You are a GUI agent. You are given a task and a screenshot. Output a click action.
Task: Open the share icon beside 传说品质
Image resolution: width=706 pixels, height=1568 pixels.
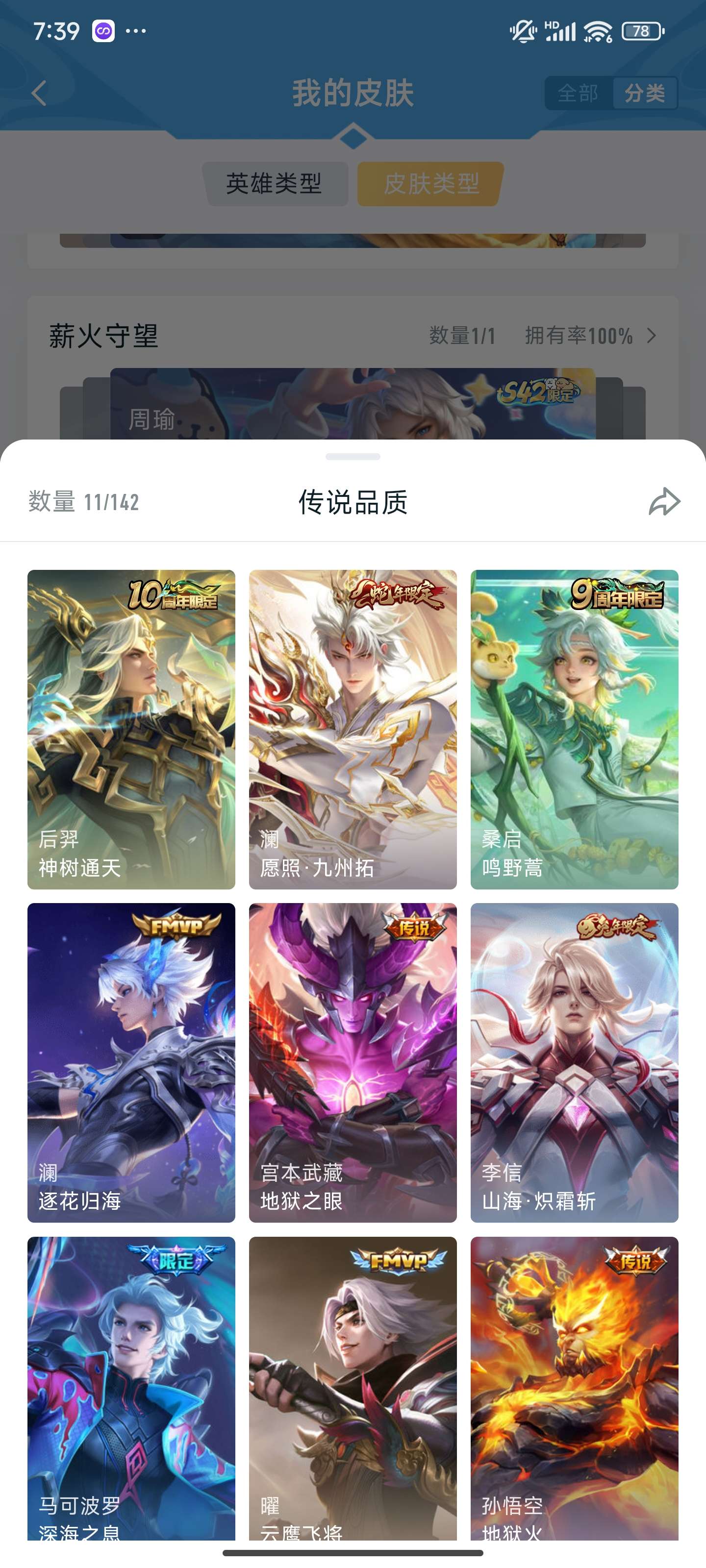point(663,502)
